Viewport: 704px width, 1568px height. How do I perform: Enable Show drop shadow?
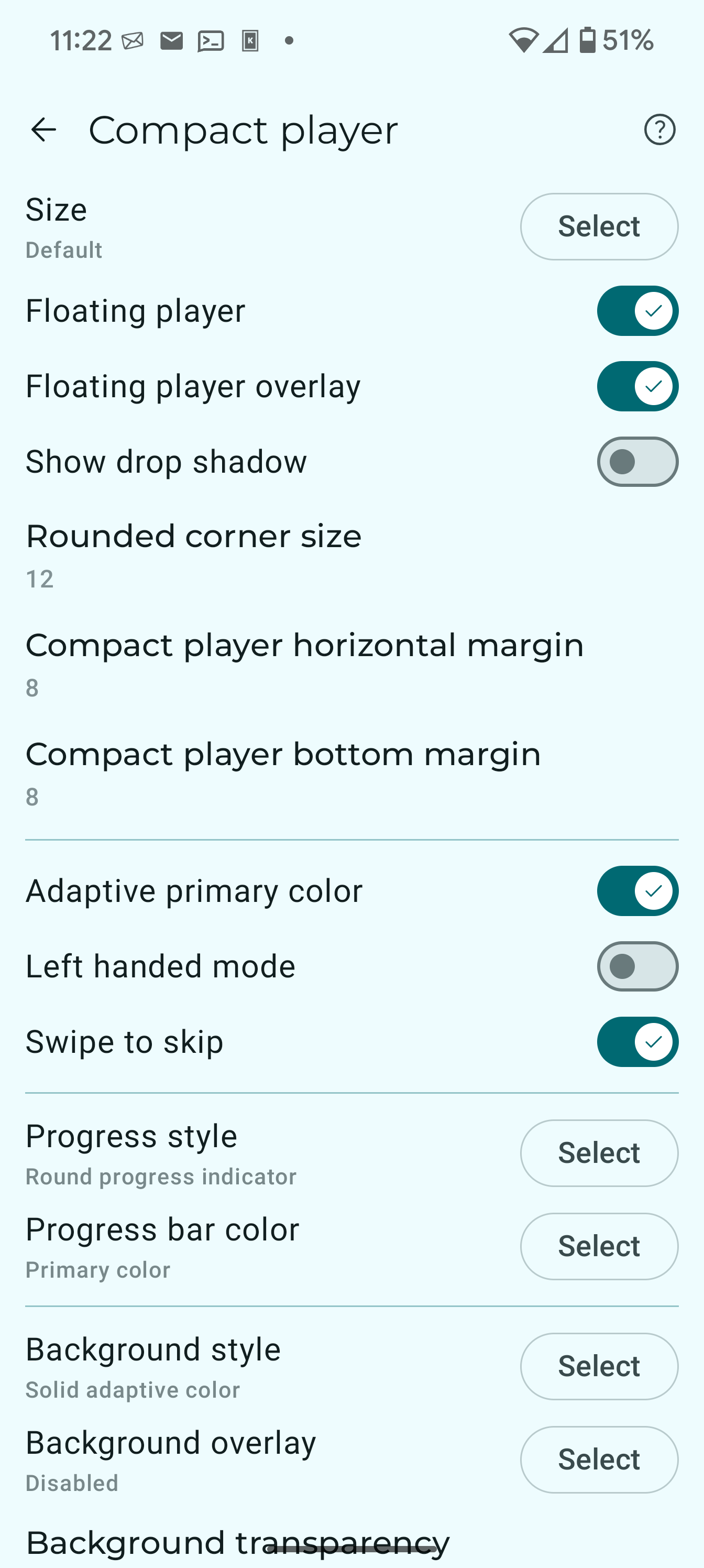pyautogui.click(x=637, y=462)
